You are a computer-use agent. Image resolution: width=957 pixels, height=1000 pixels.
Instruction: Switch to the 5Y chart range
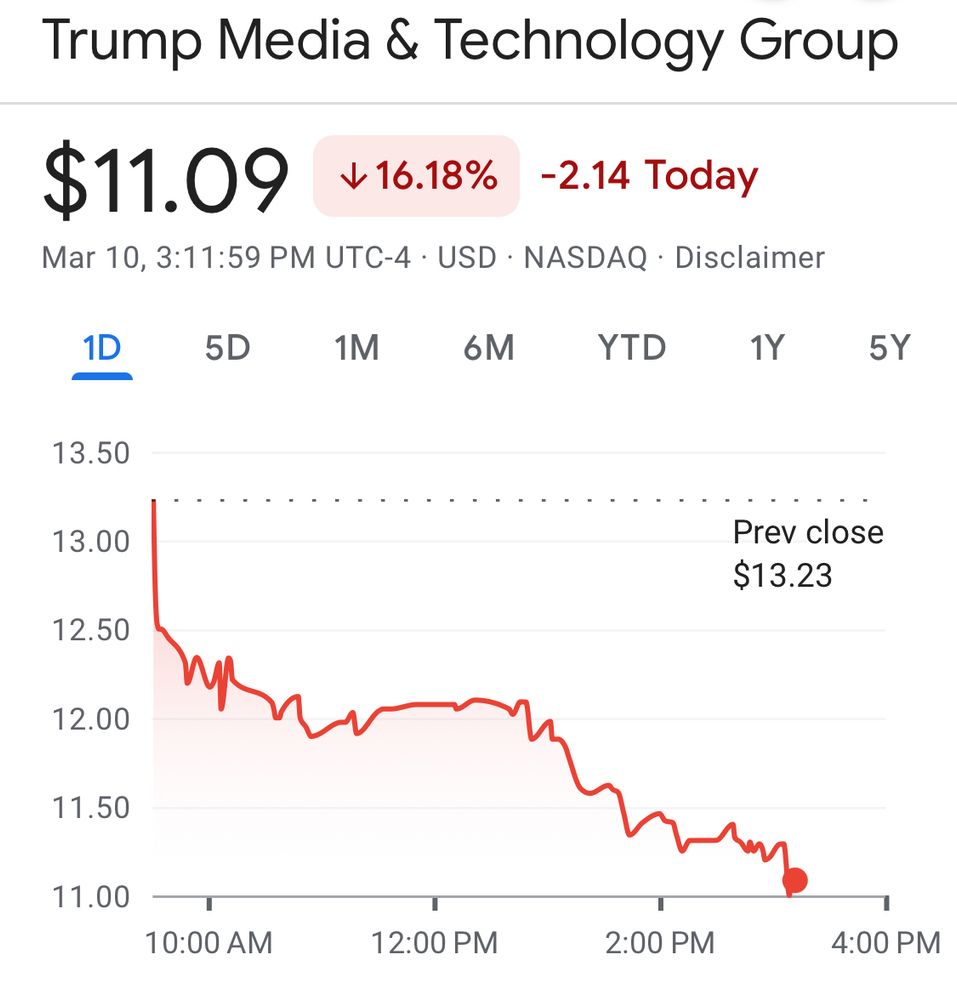pos(889,349)
